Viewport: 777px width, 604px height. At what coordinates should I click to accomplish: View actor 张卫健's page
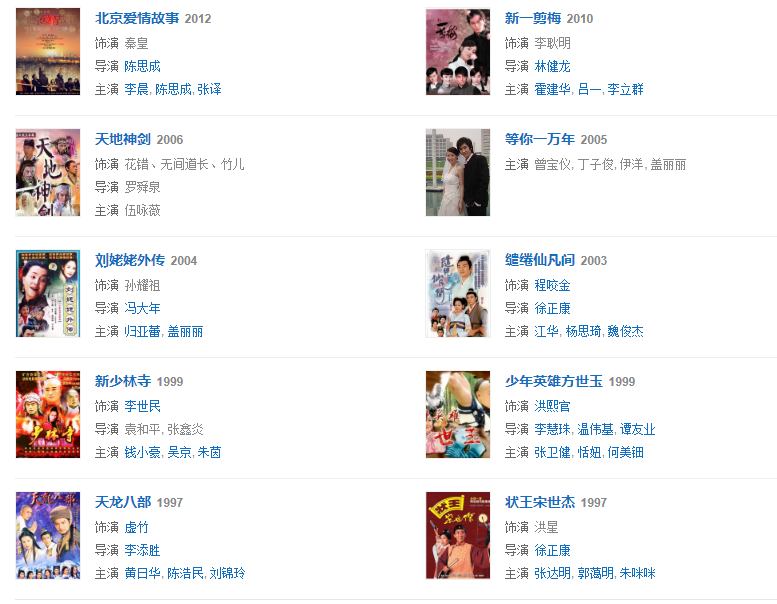pos(552,453)
